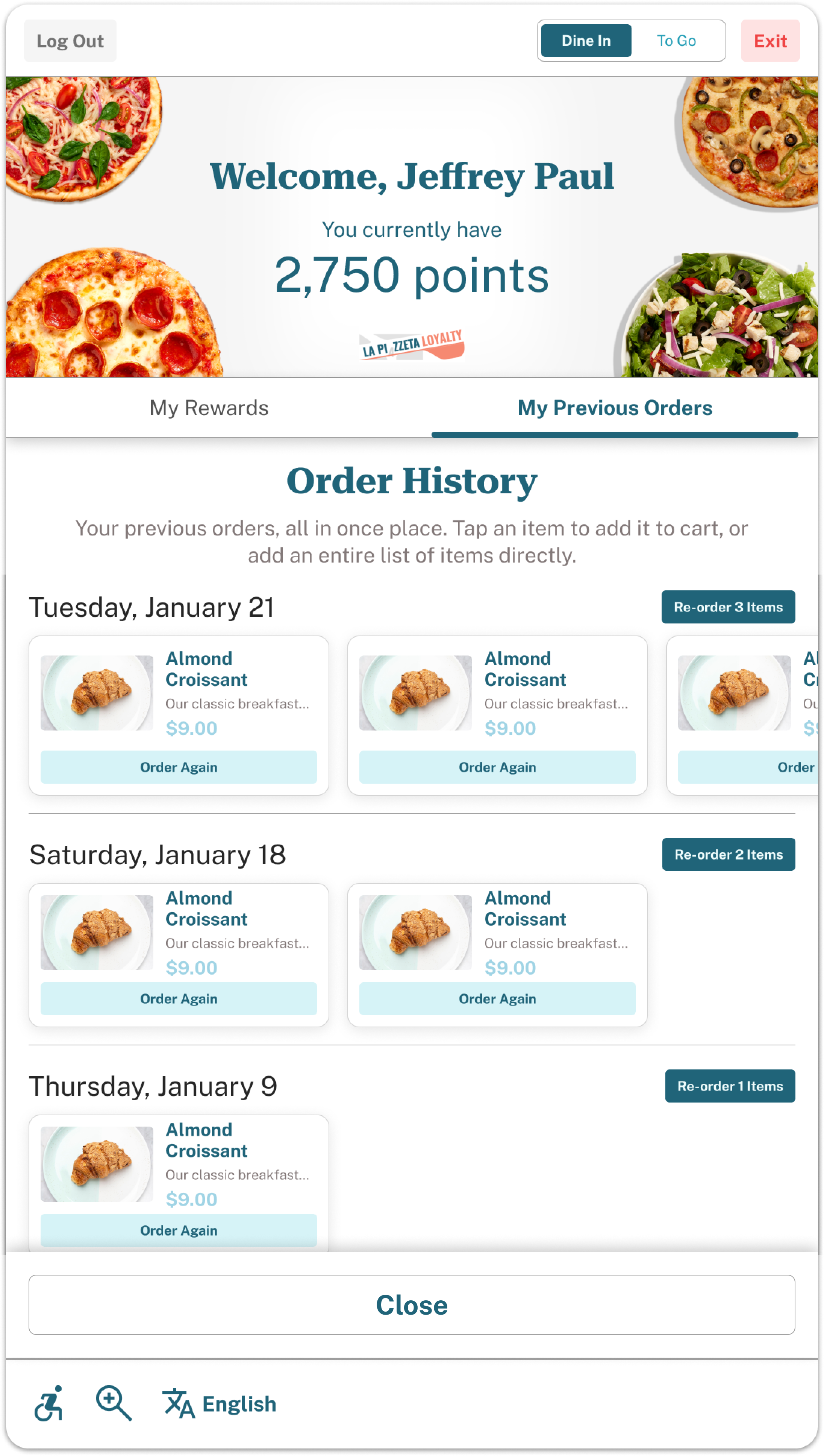824x1456 pixels.
Task: Order again the January 9 Almond Croissant
Action: tap(179, 1230)
